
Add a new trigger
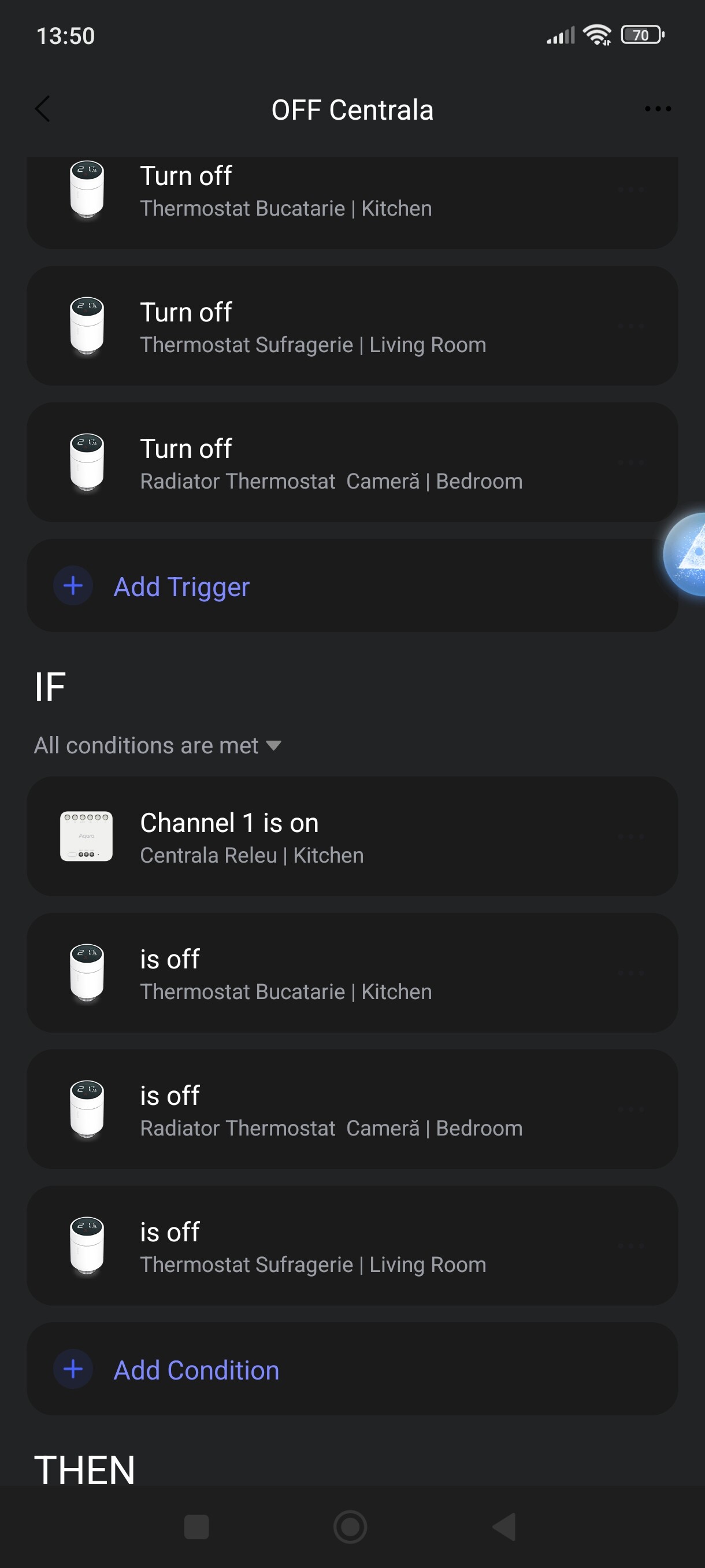[x=181, y=587]
